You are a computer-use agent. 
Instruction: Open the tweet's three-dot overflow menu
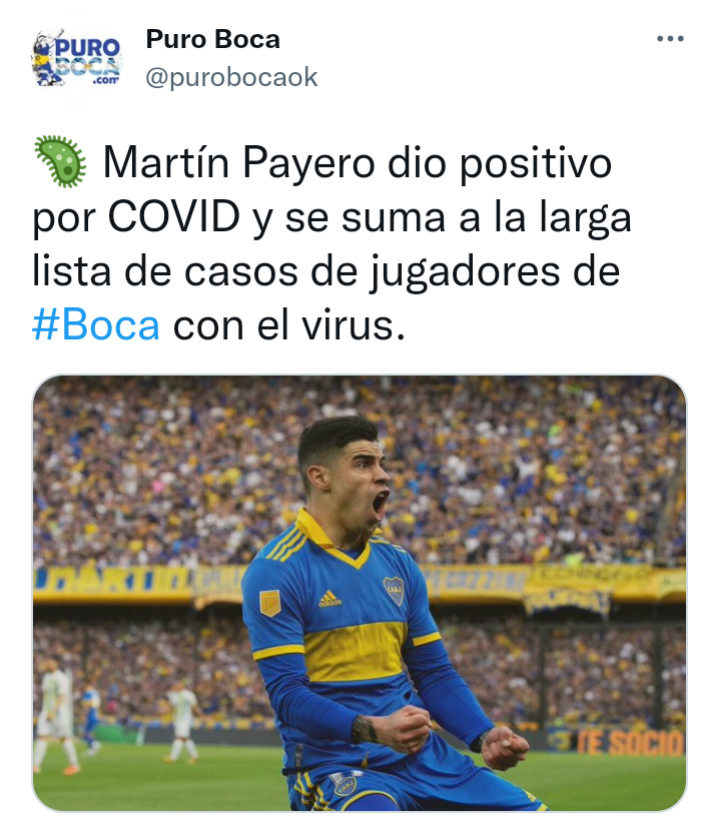tap(669, 39)
